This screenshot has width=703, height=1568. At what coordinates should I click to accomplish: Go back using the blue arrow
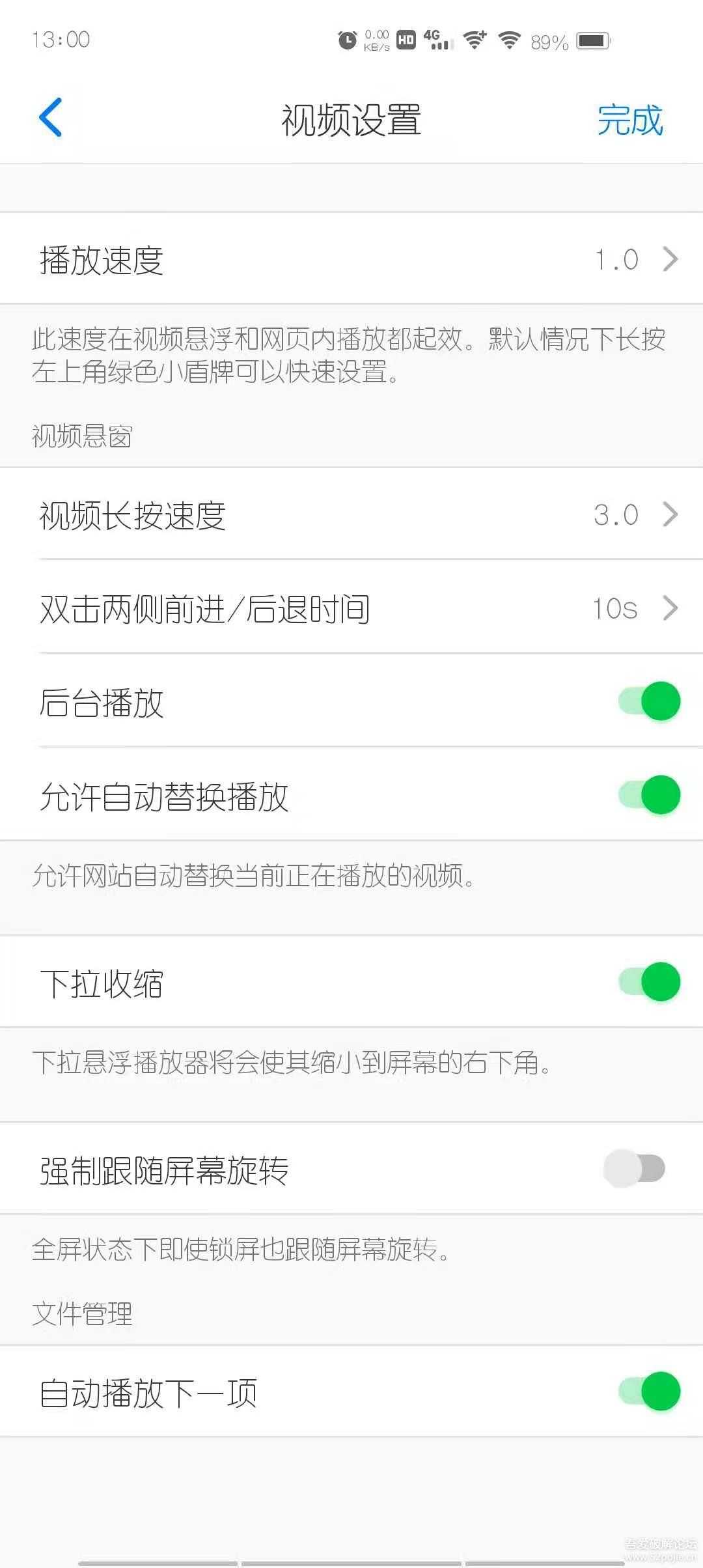click(x=51, y=118)
